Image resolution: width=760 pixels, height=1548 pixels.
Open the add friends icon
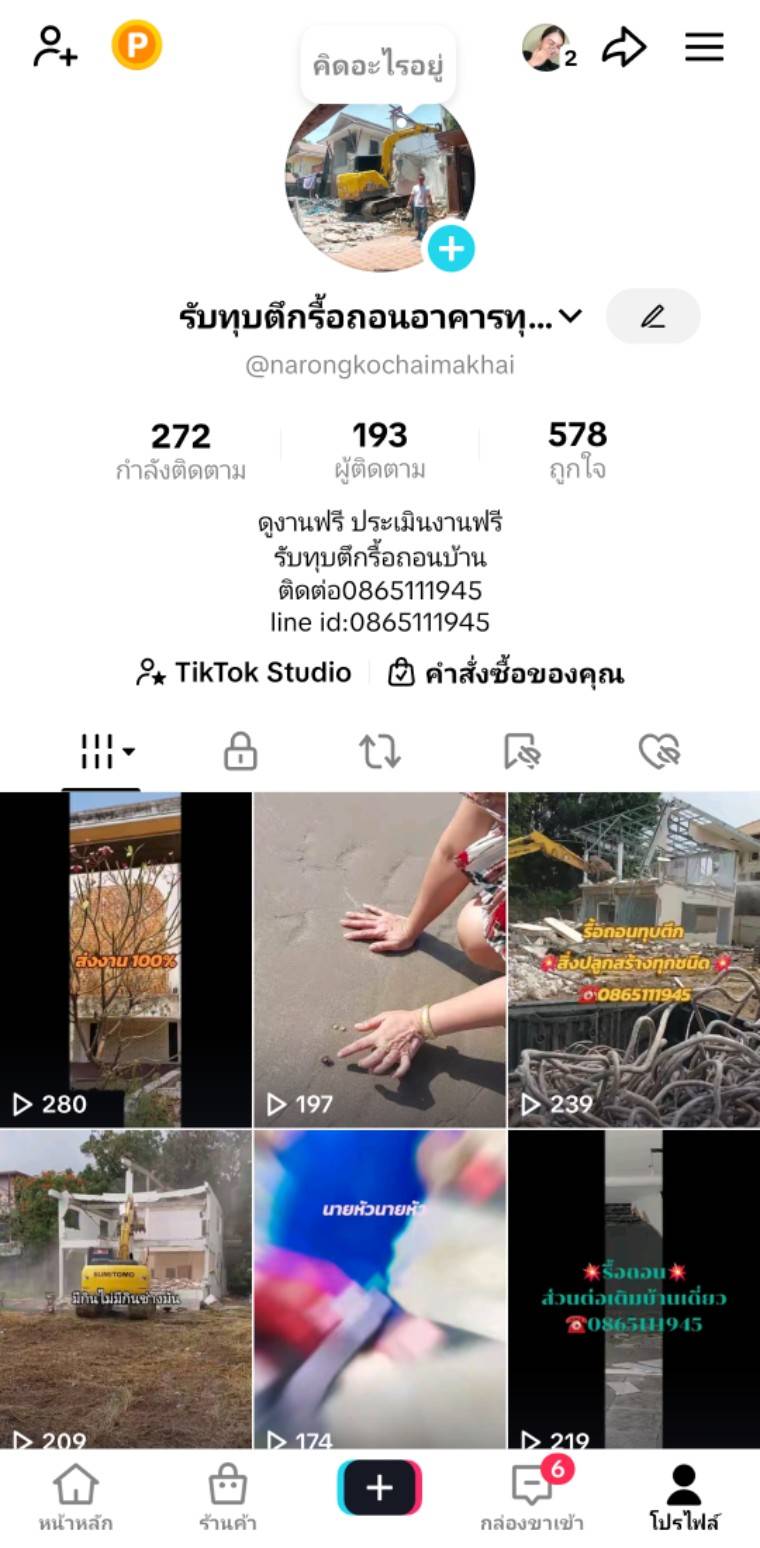(x=55, y=47)
